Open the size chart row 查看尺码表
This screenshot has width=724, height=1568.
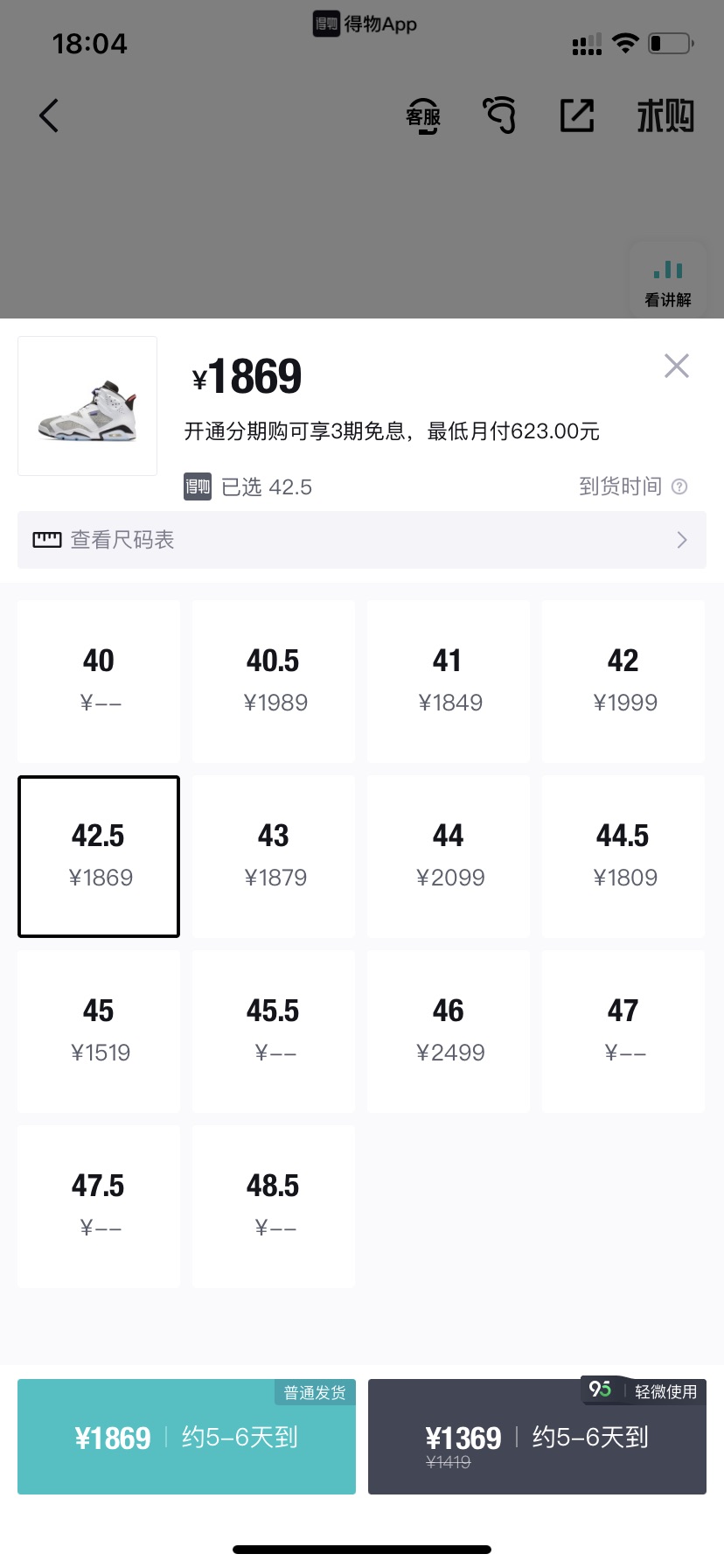pos(362,540)
